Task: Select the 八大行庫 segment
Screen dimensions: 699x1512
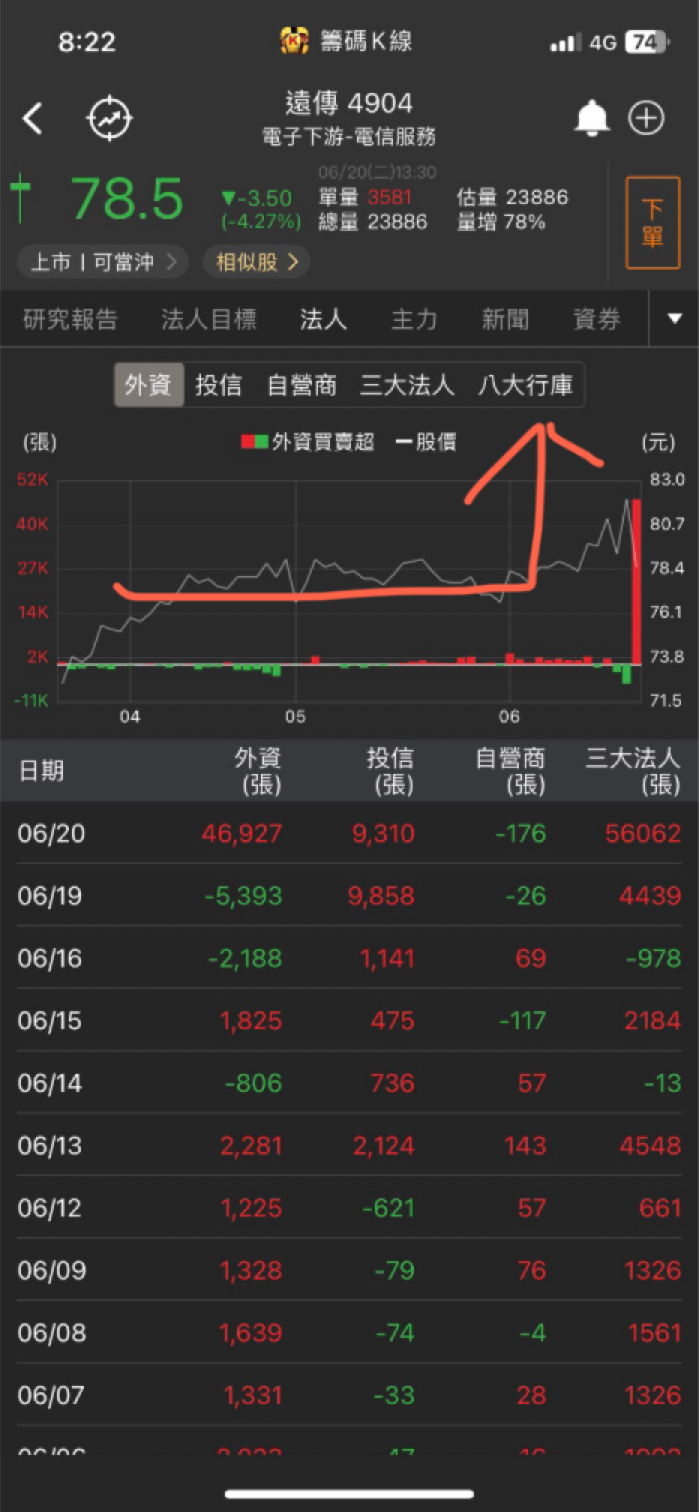Action: pos(525,385)
